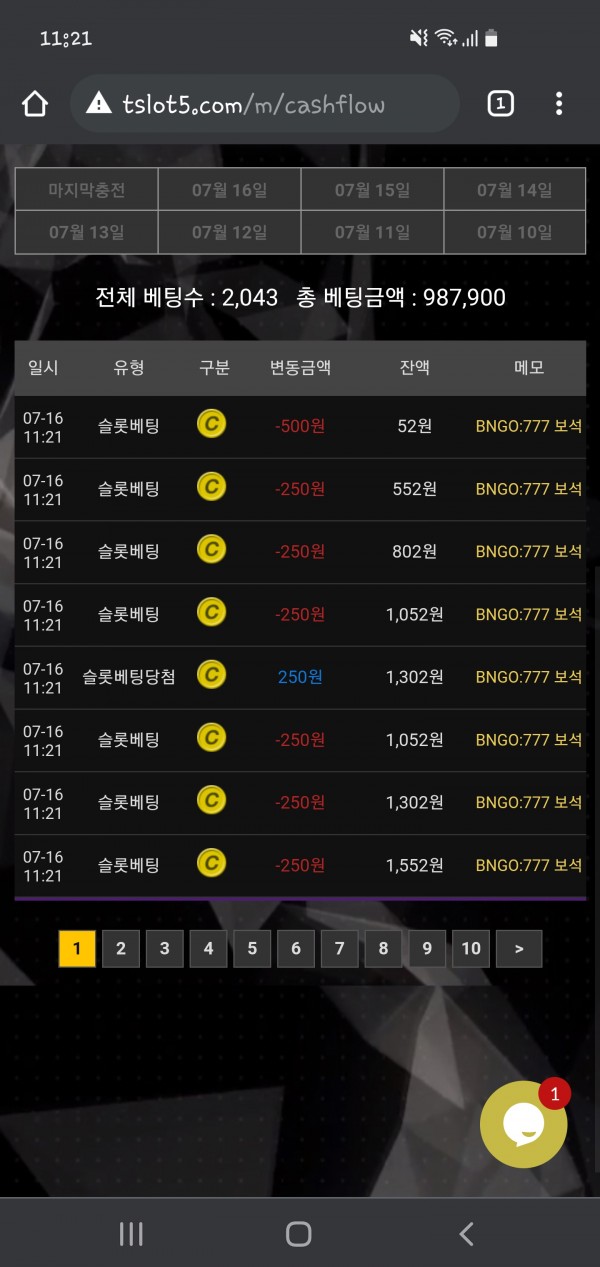
Task: Filter history by 07월 14일
Action: coord(514,189)
